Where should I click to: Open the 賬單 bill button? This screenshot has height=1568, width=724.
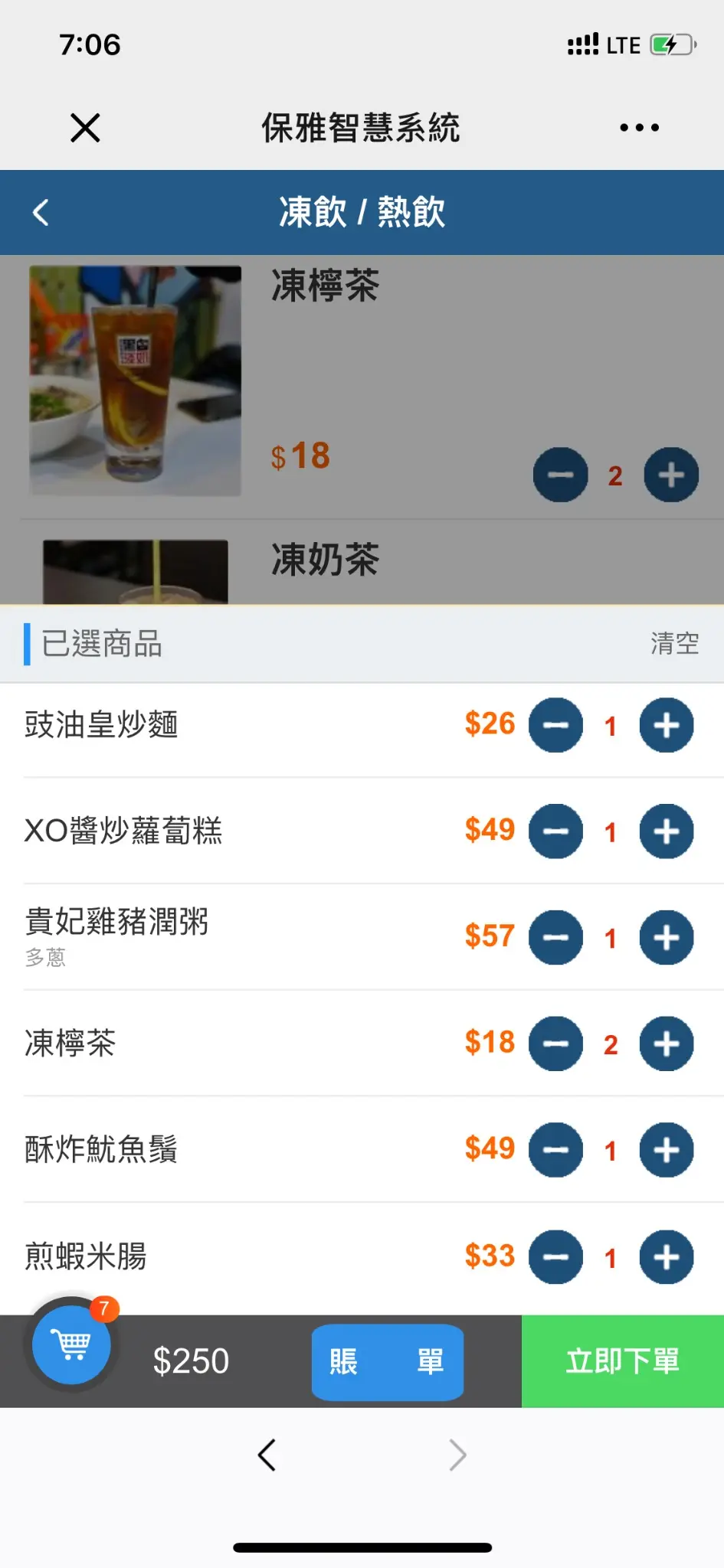[x=387, y=1362]
